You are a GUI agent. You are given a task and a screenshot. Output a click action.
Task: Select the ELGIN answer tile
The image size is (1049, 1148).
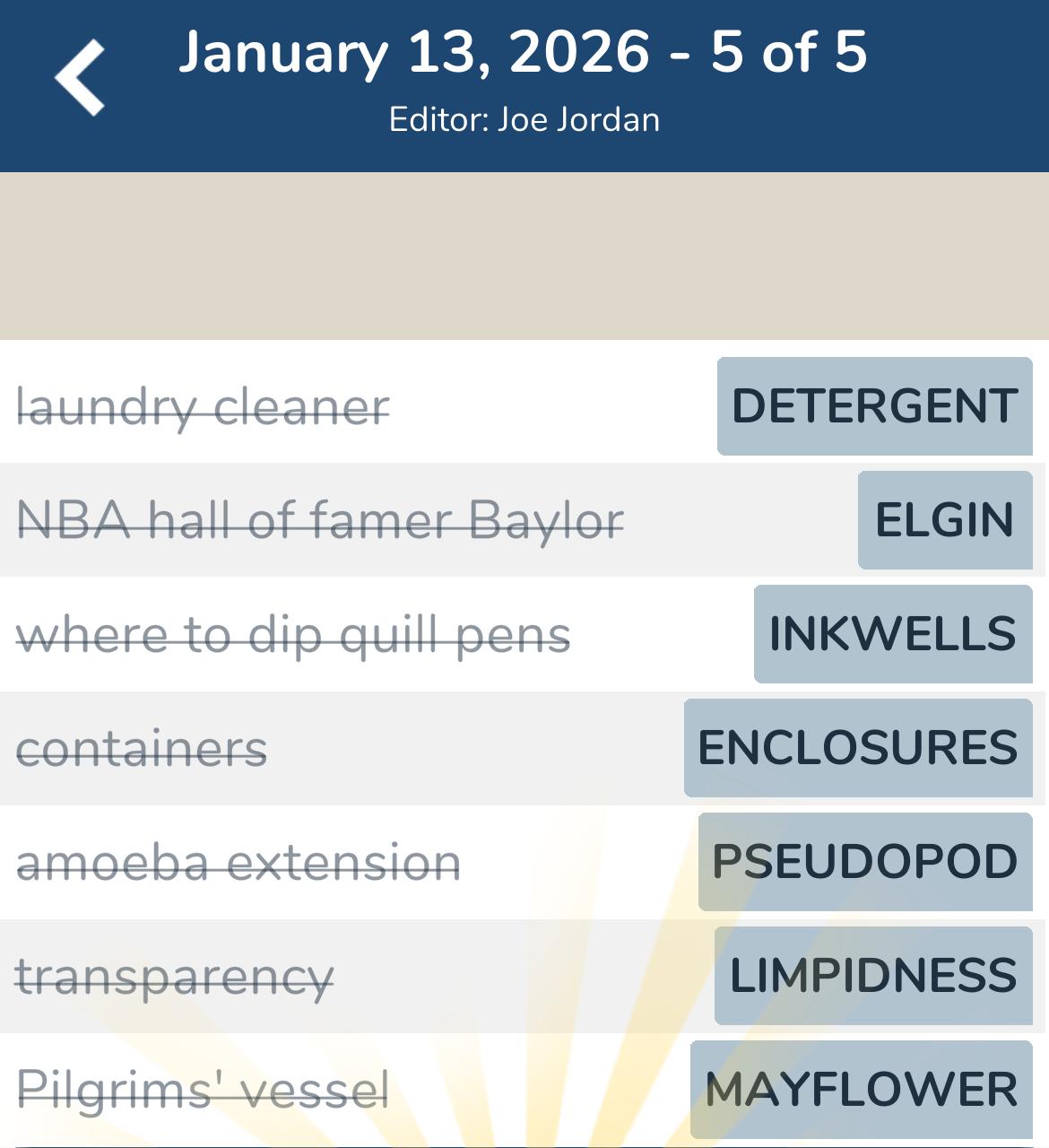944,520
